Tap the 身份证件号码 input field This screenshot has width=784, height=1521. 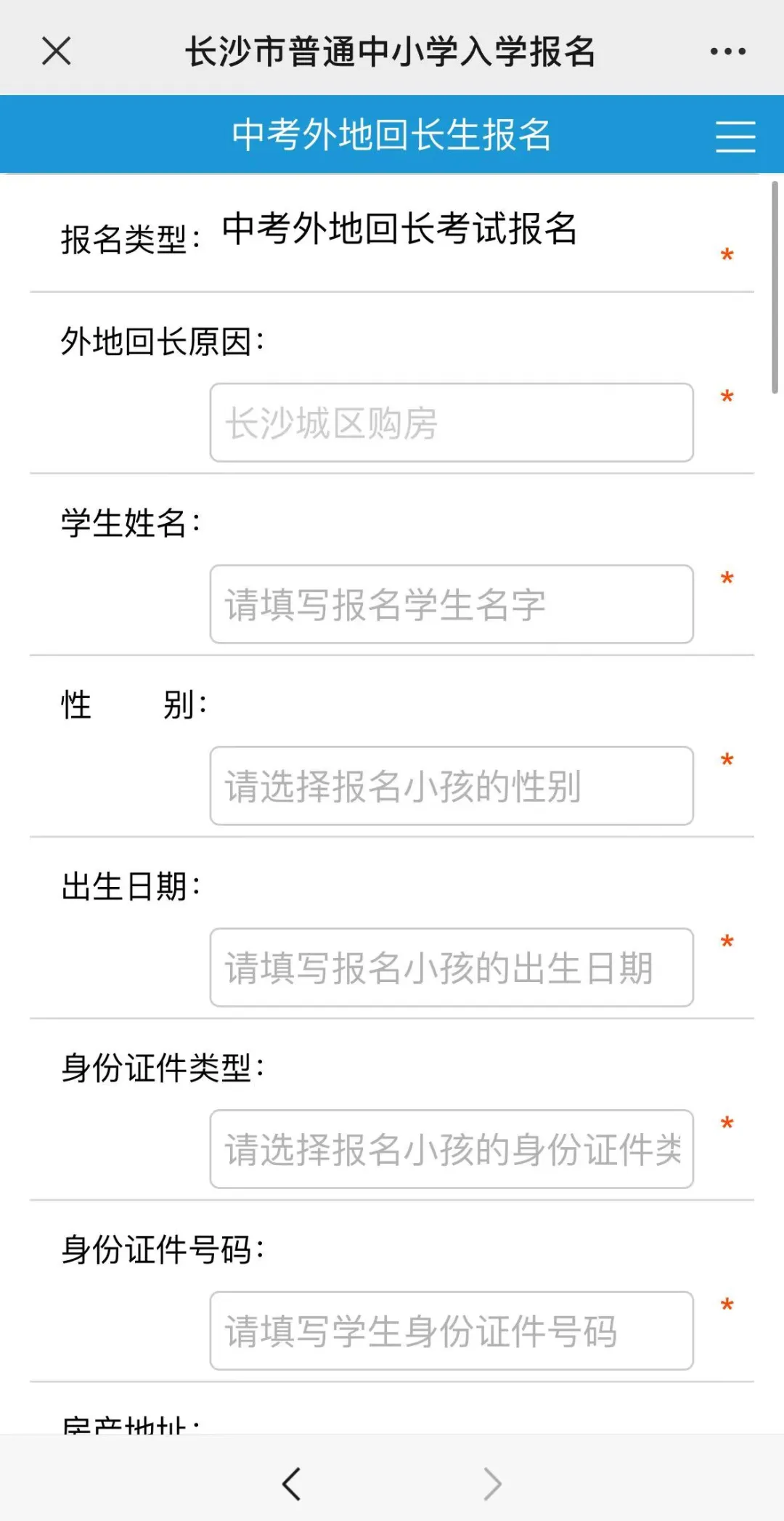point(452,1331)
